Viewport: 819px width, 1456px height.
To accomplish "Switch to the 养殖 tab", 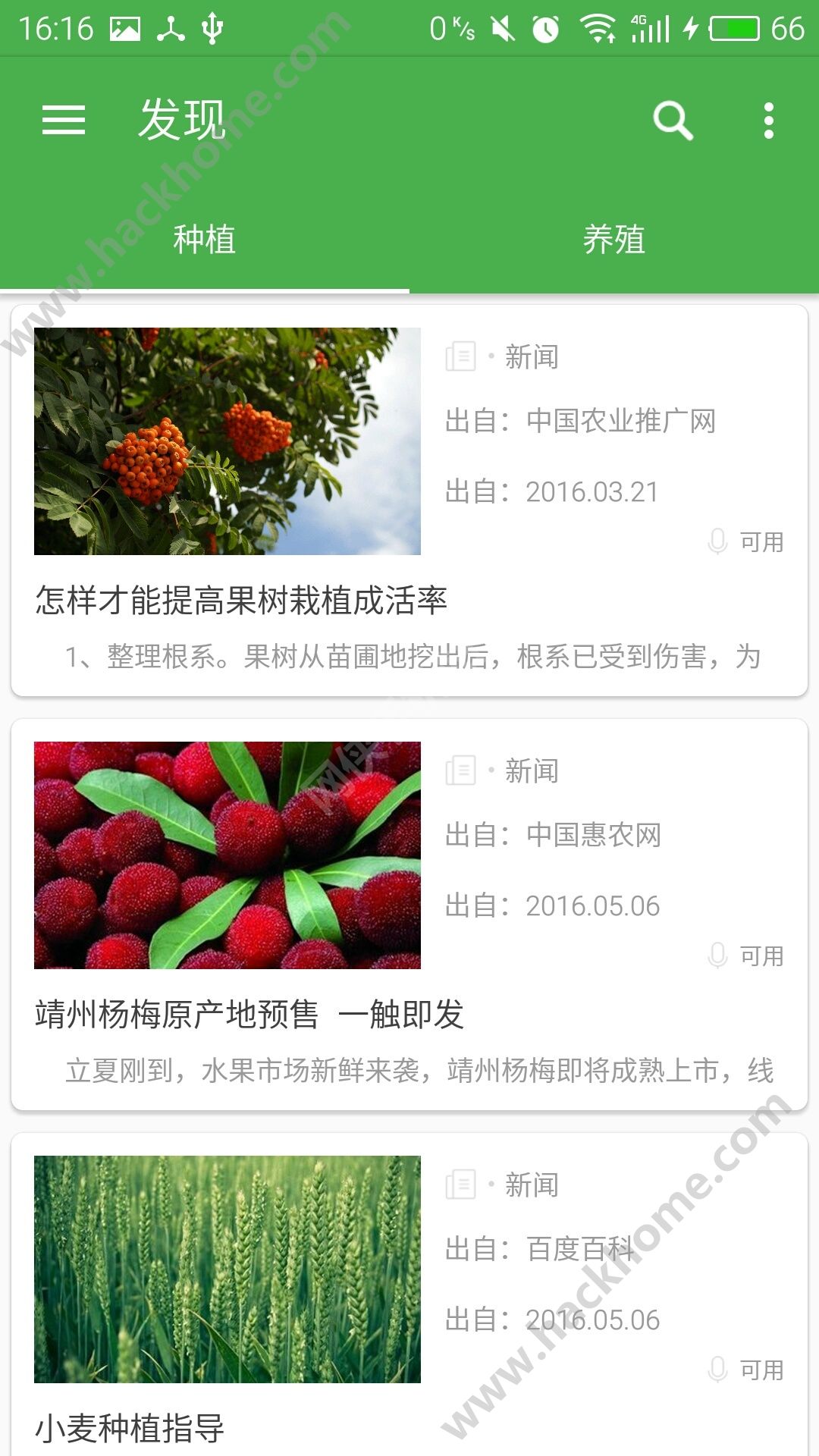I will tap(613, 240).
